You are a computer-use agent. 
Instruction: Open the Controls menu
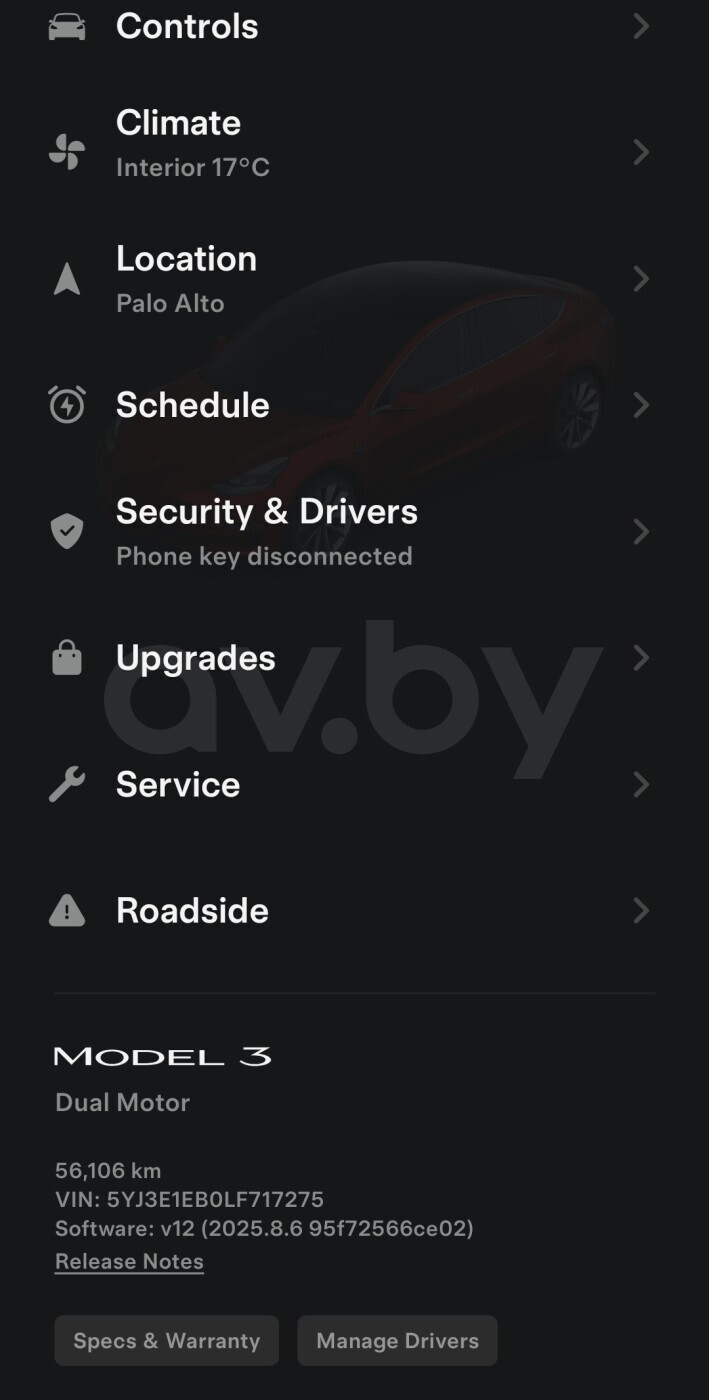[x=354, y=27]
